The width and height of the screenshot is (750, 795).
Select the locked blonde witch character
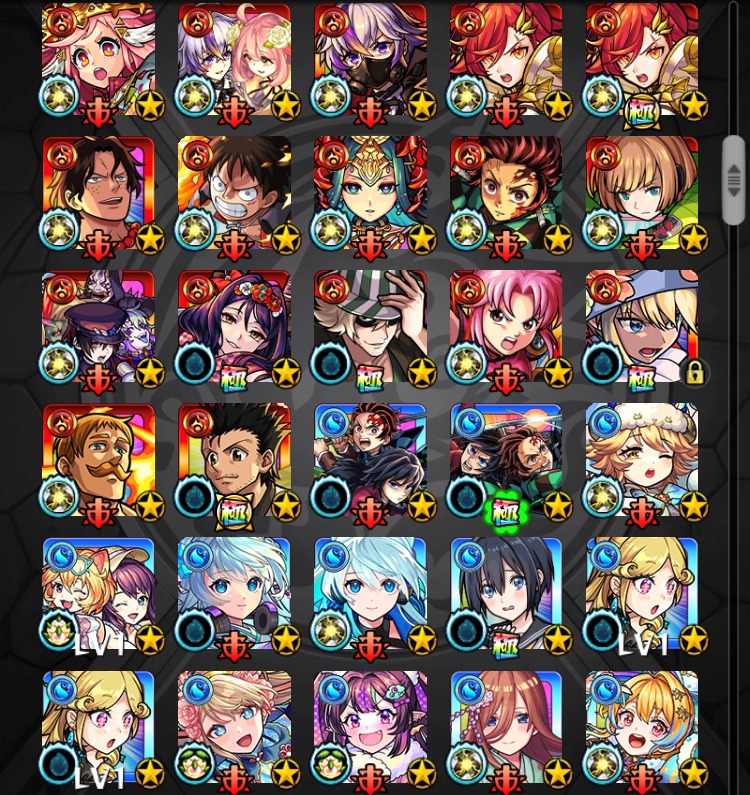tap(642, 327)
